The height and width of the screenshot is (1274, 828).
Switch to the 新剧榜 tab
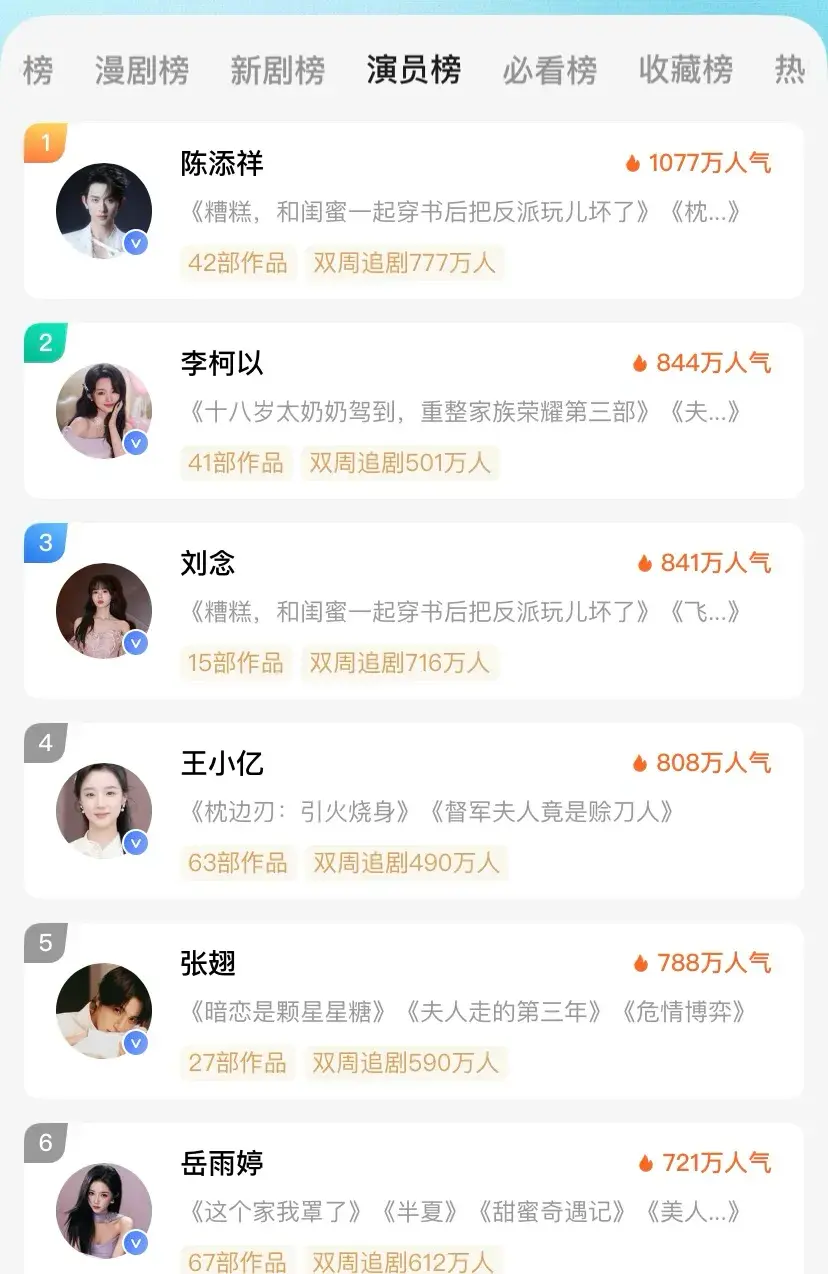(277, 71)
